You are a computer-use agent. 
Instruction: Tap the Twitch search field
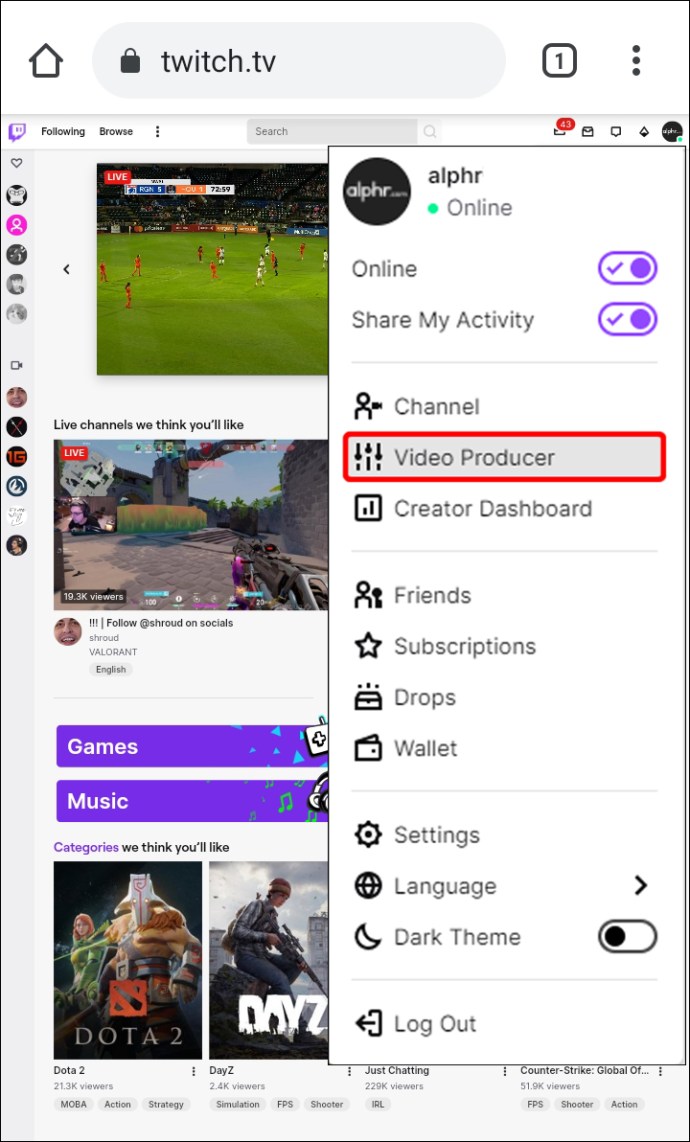[333, 131]
